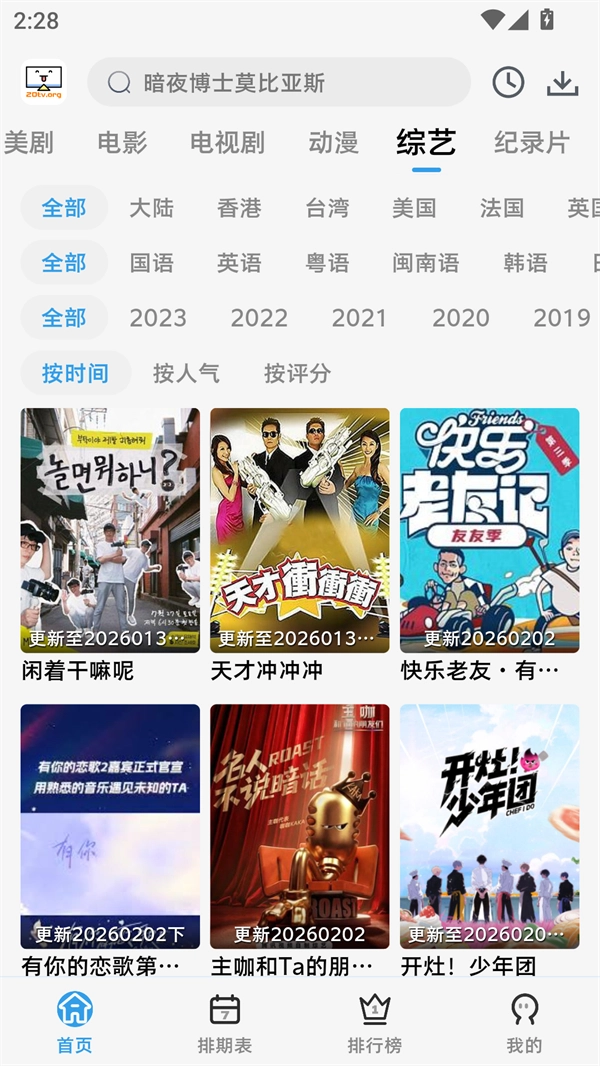
Task: Select the 韩语 language filter
Action: 525,263
